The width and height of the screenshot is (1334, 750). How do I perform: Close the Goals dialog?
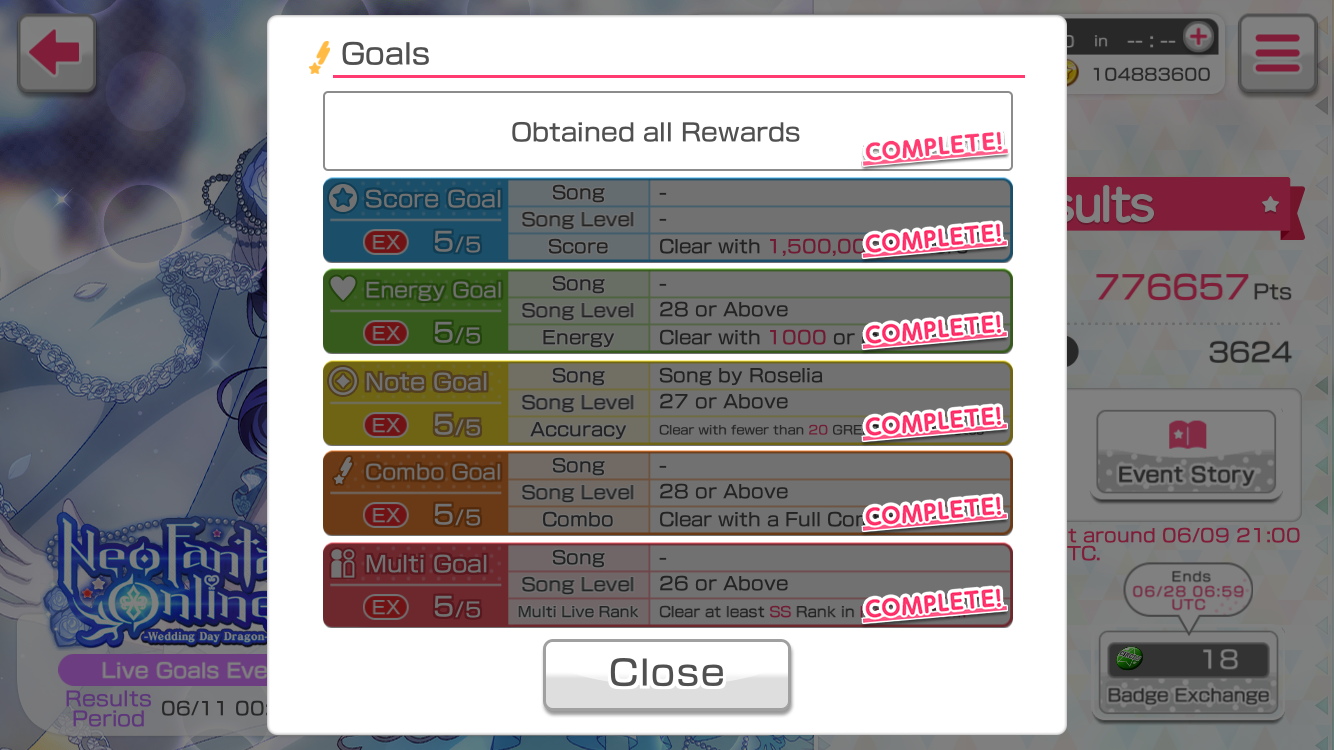(x=667, y=675)
